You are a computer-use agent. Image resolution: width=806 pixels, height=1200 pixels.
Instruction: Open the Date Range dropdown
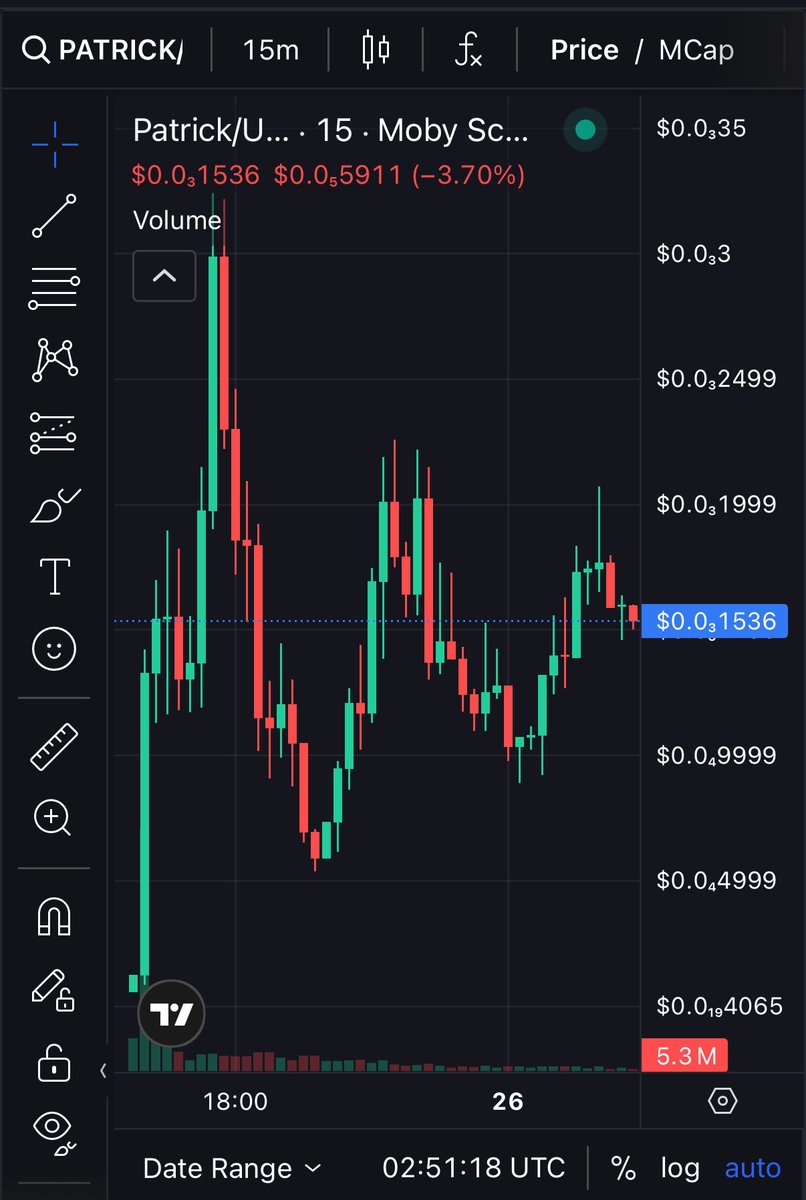tap(232, 1168)
